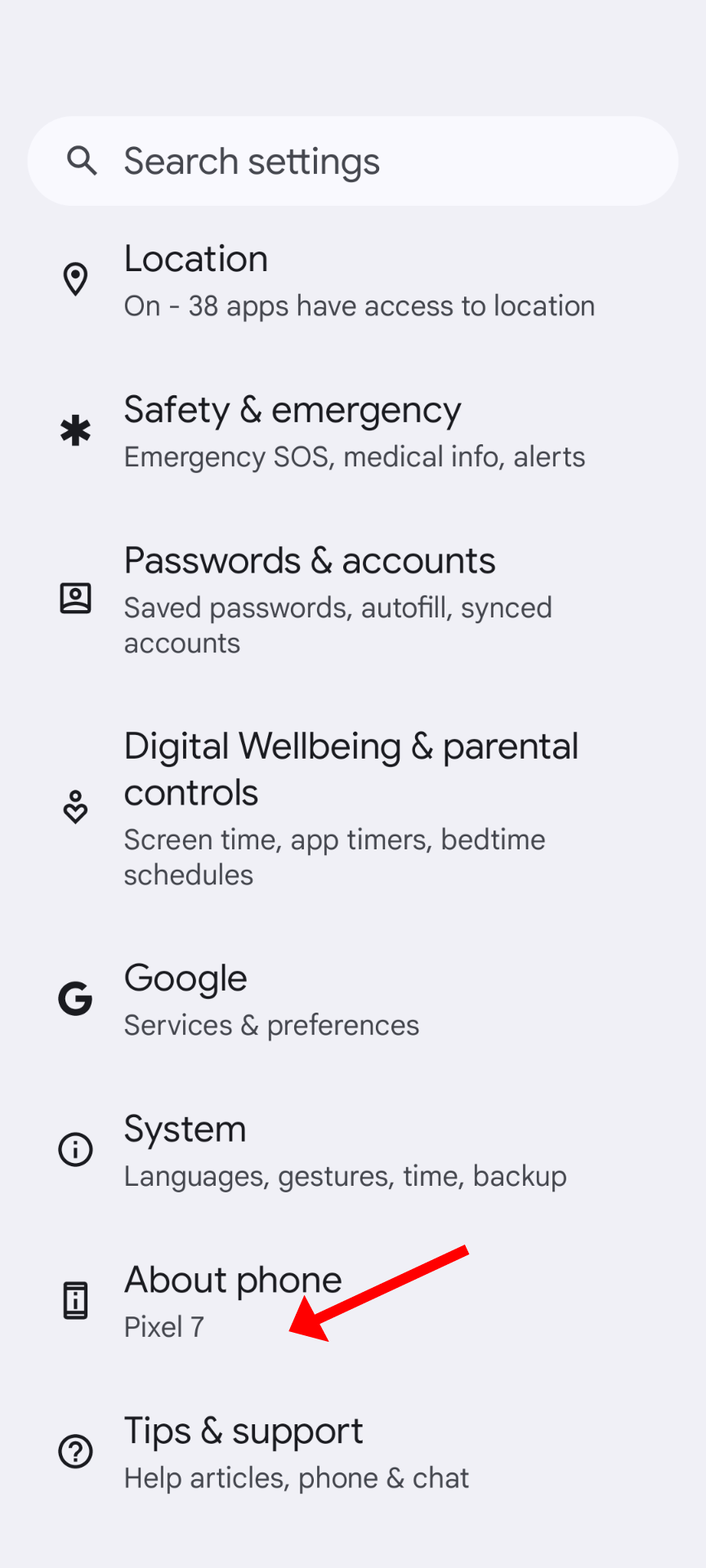Viewport: 706px width, 1568px height.
Task: Tap the Digital Wellbeing heart icon
Action: 74,807
